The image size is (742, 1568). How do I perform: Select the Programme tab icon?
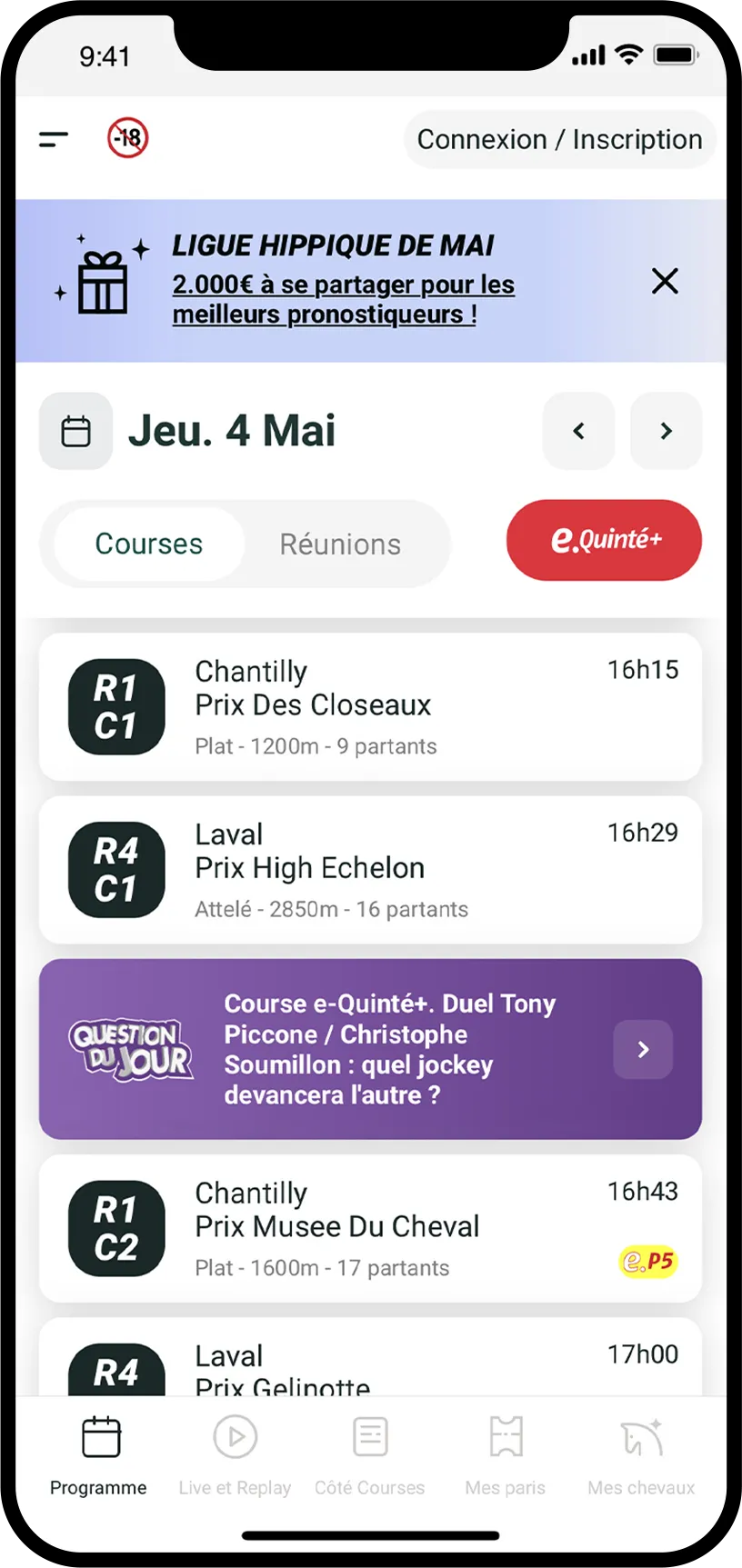97,1438
